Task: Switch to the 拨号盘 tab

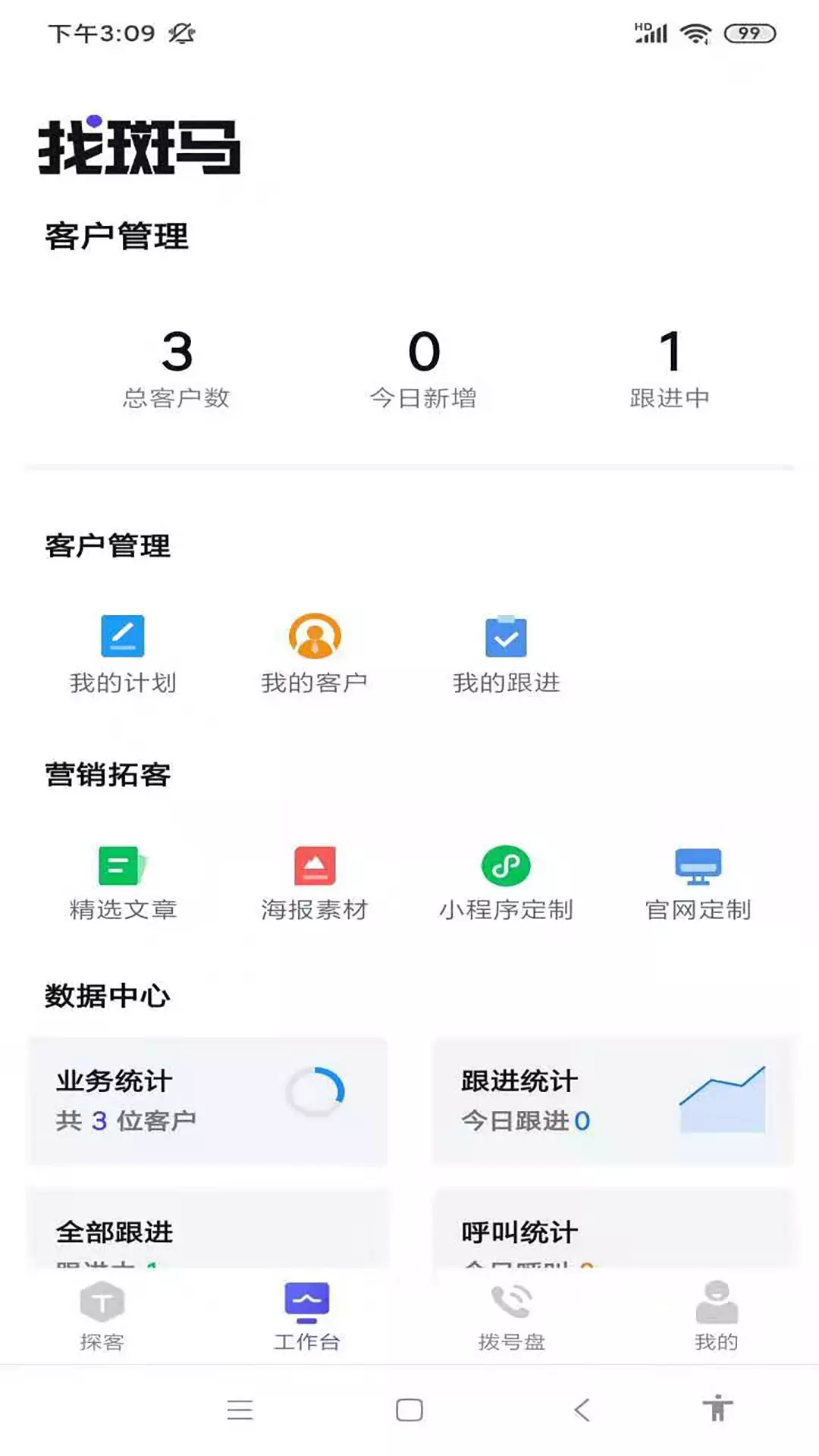Action: 512,1316
